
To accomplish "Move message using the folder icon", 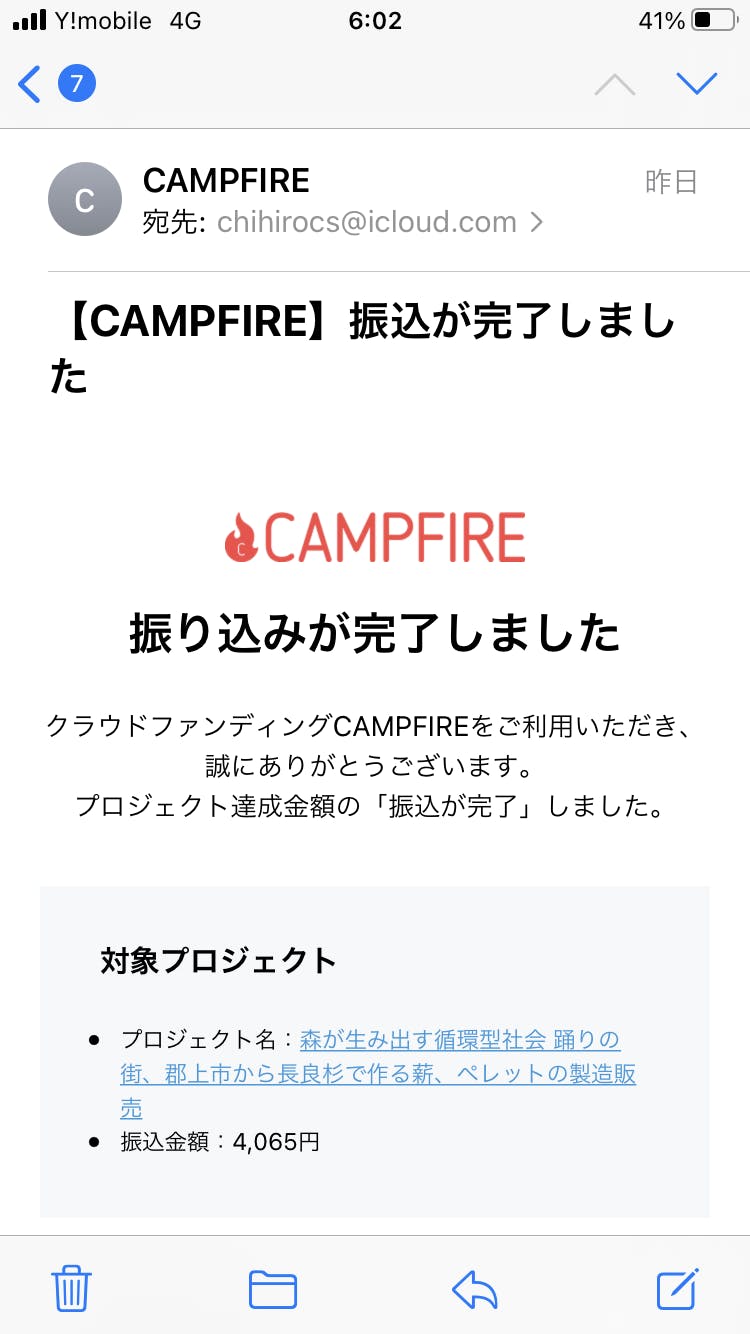I will pyautogui.click(x=272, y=1289).
